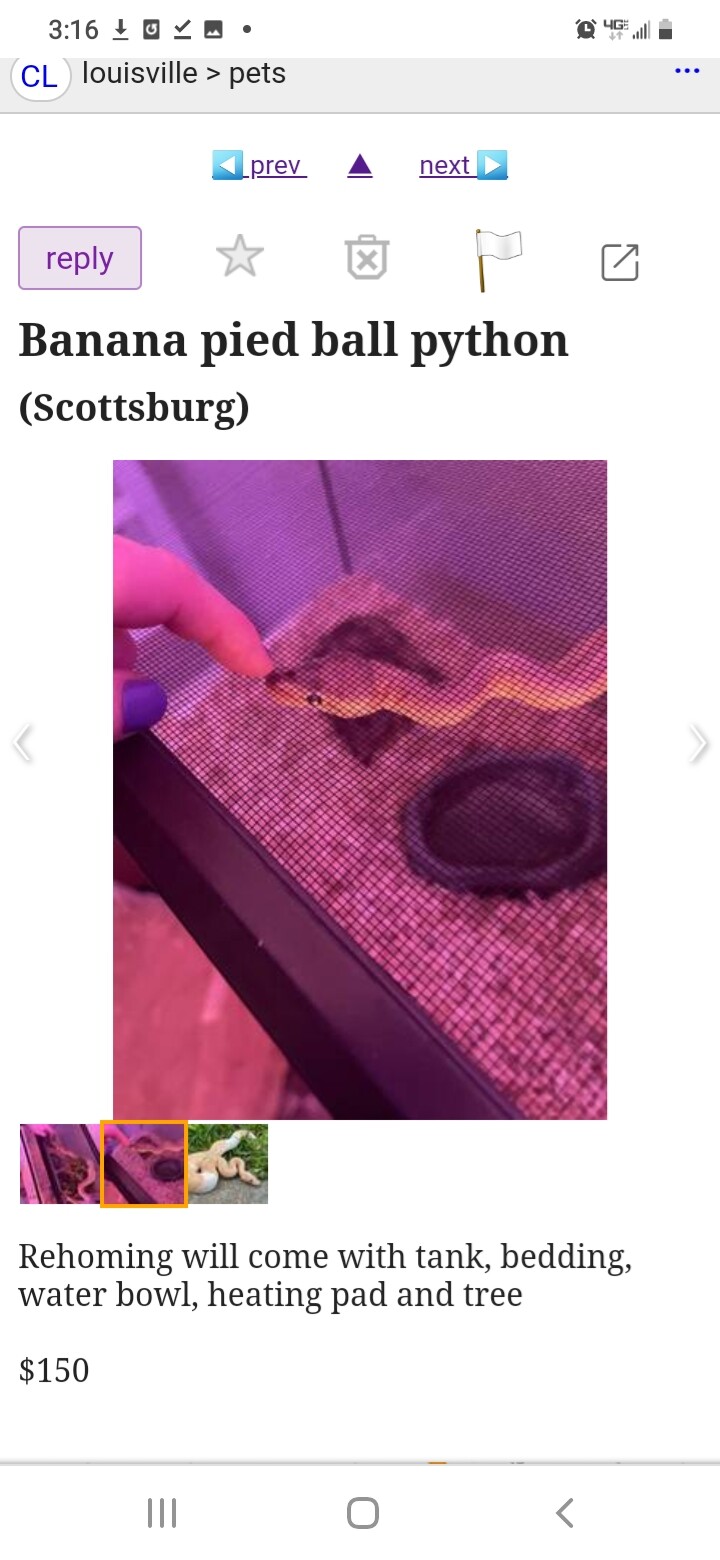Screen dimensions: 720x1560
Task: Go back with system back button
Action: click(x=565, y=1513)
